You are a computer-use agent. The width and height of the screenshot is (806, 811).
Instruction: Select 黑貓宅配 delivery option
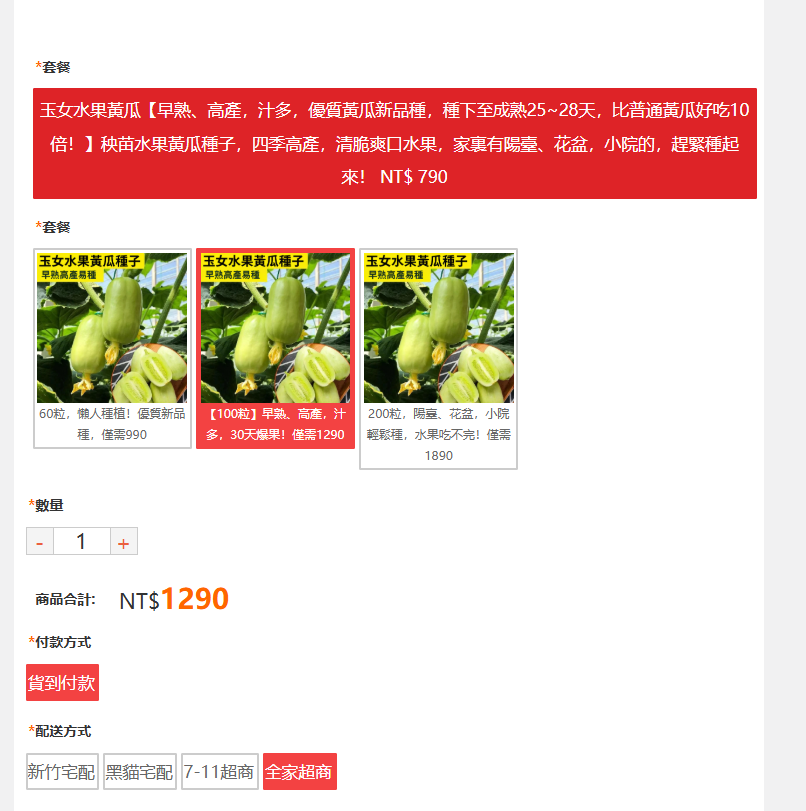(140, 772)
